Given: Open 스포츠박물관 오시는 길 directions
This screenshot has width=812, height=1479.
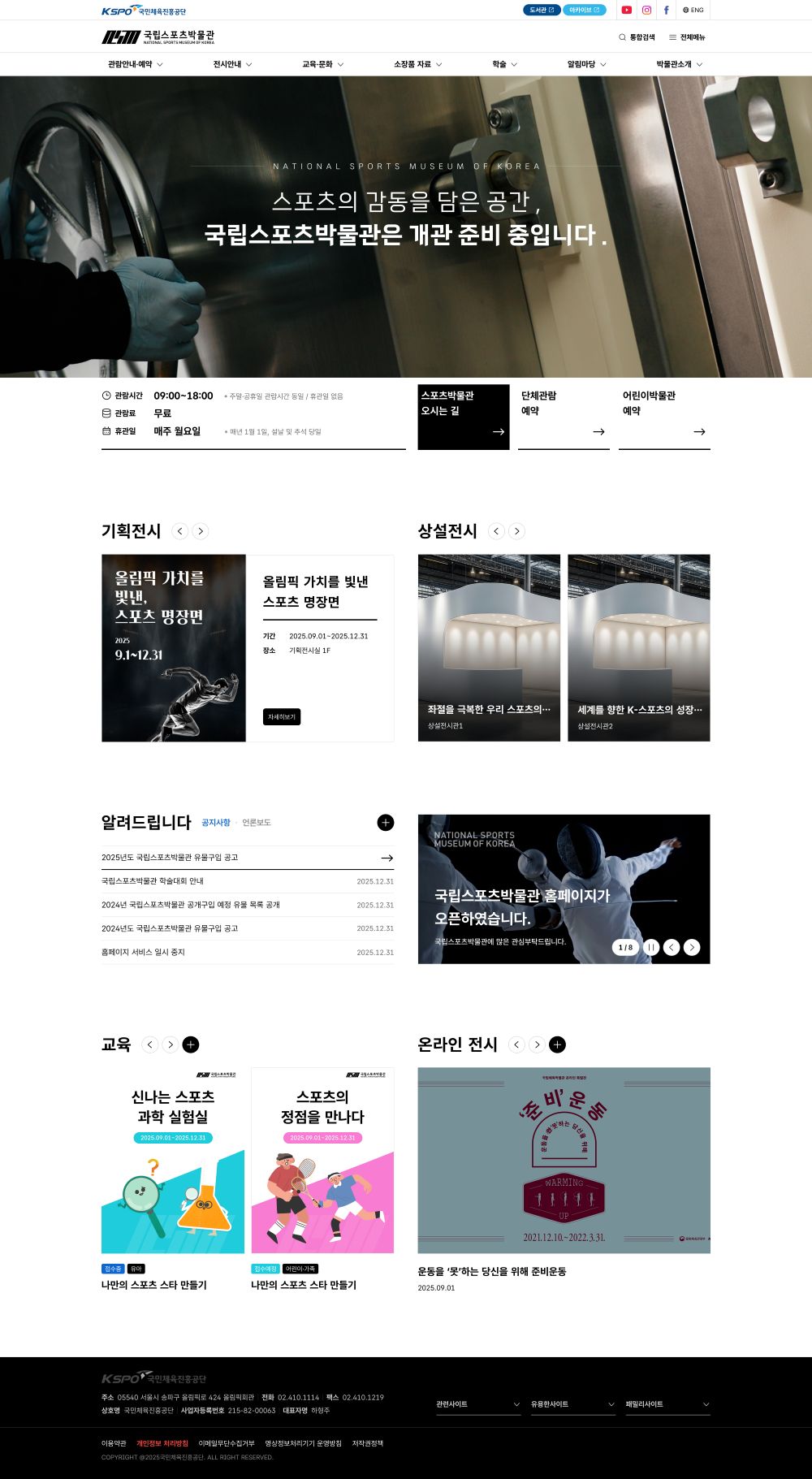Looking at the screenshot, I should pos(463,417).
